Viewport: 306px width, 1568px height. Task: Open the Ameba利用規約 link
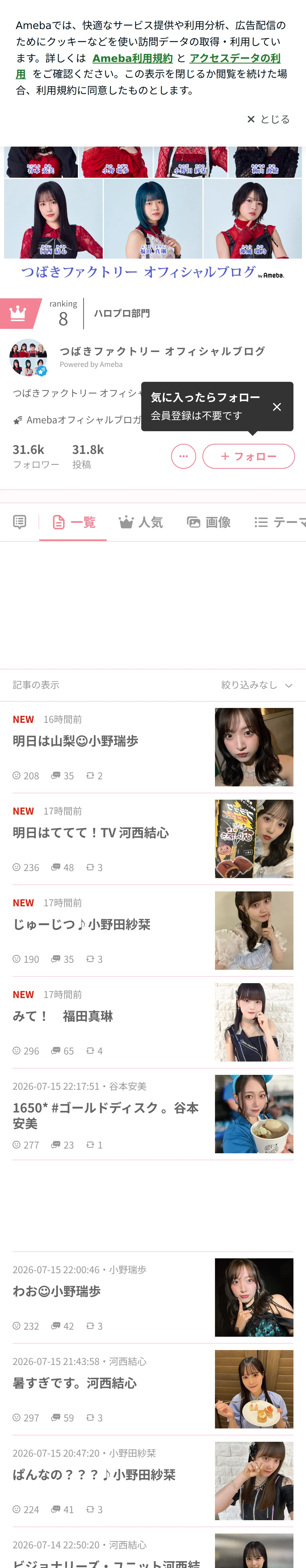[x=132, y=58]
